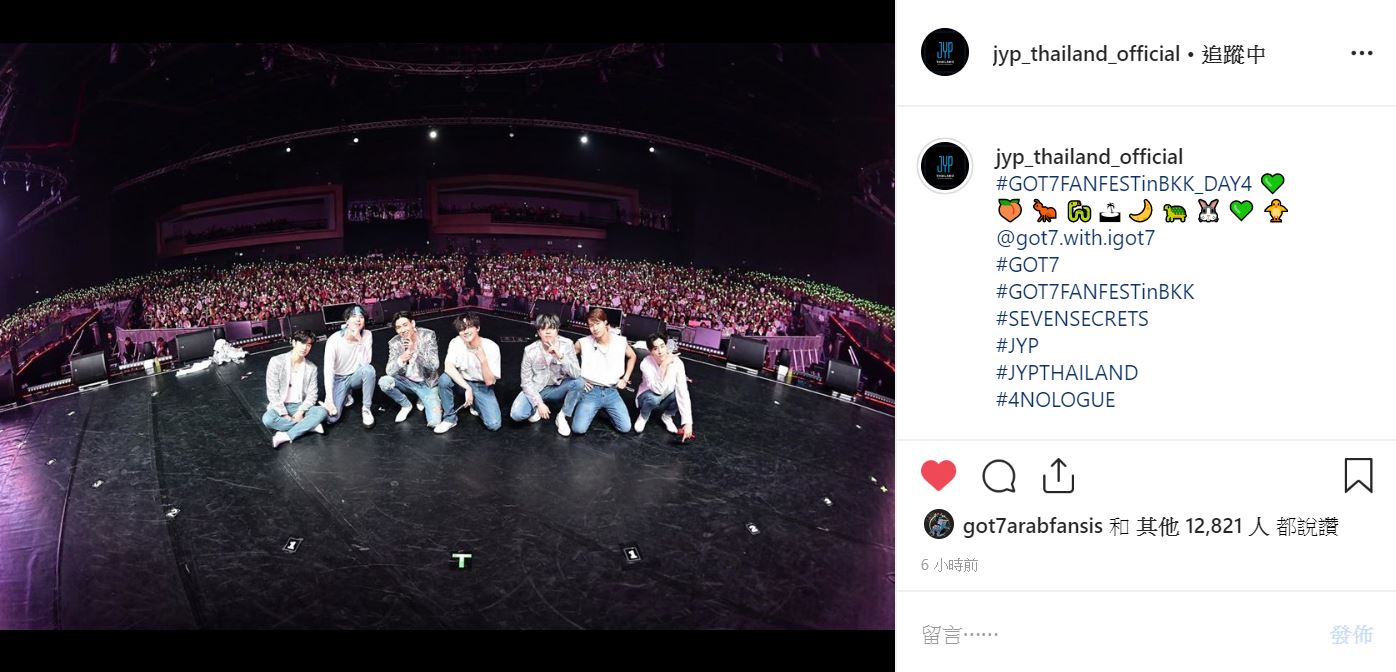Bookmark this post
This screenshot has height=672, width=1396.
click(x=1357, y=476)
